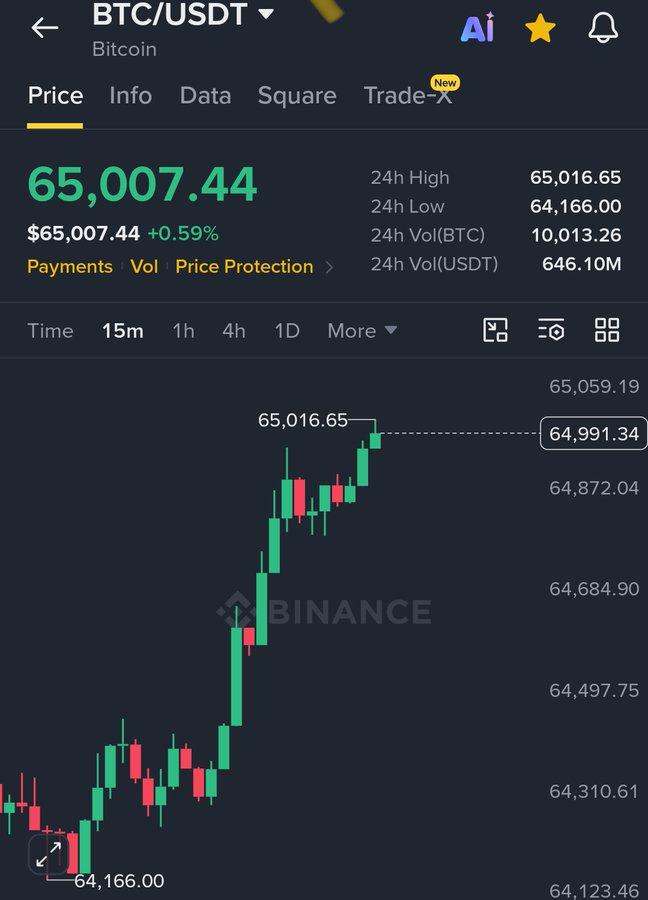Open the four-square grid layout icon
The image size is (648, 900).
tap(607, 330)
